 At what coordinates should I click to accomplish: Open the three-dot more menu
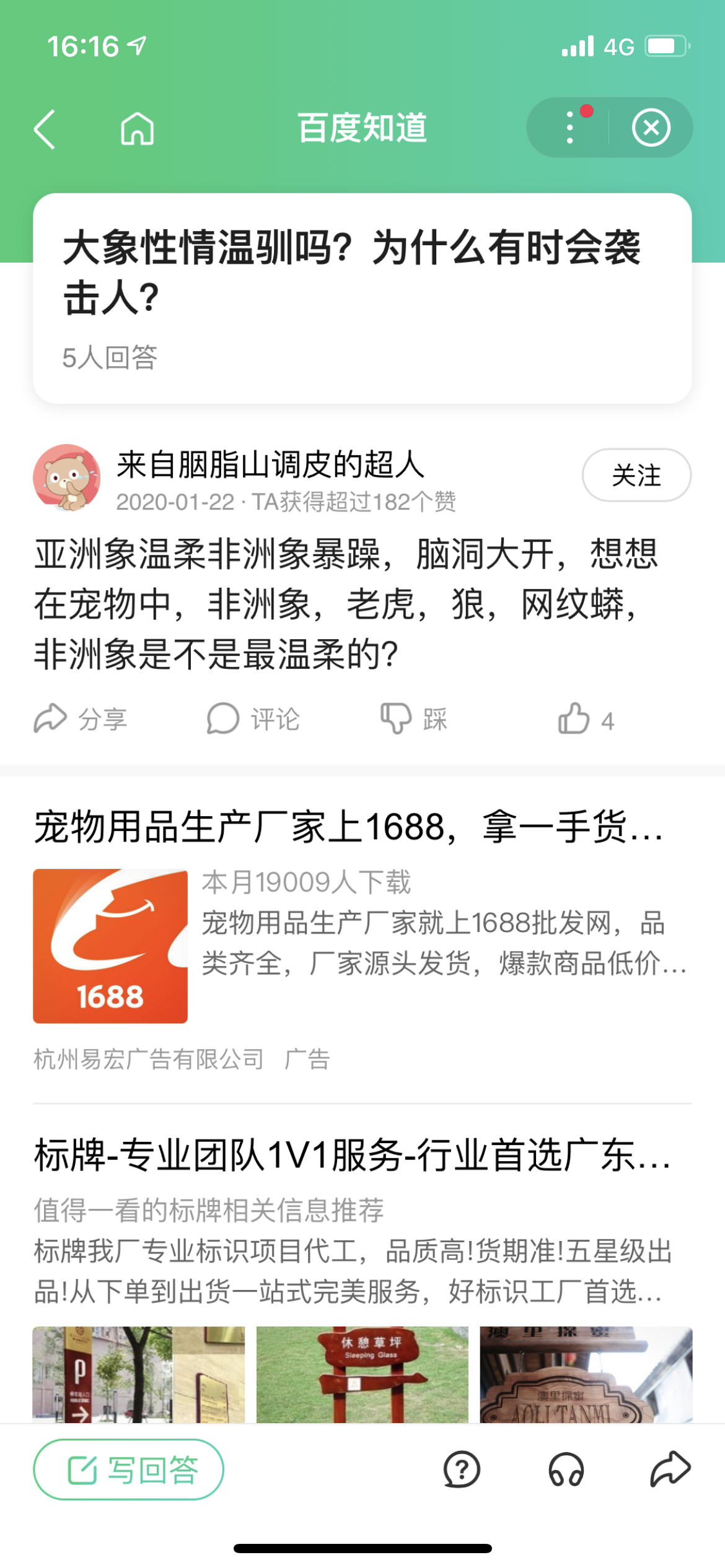pyautogui.click(x=570, y=128)
